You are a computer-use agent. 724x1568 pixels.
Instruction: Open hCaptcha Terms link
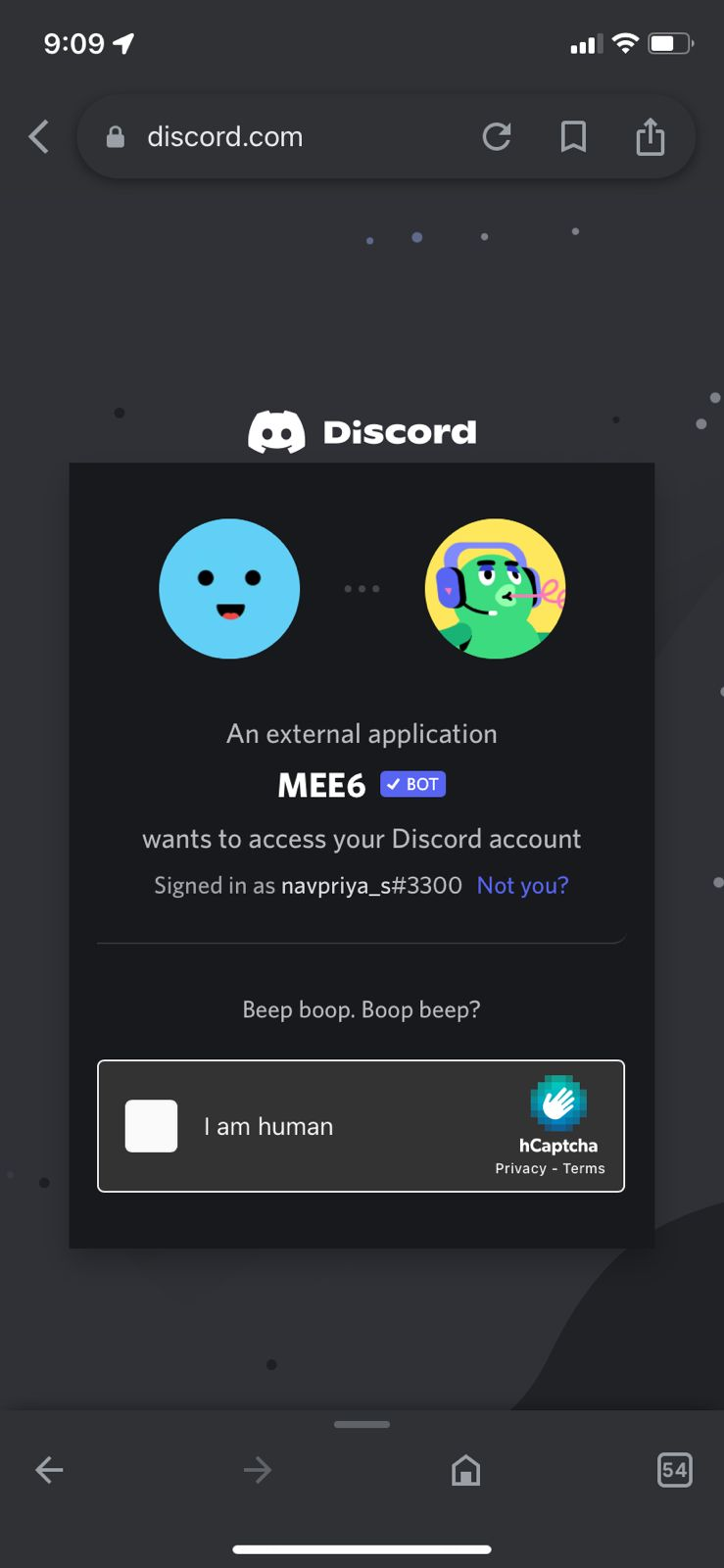[584, 1168]
